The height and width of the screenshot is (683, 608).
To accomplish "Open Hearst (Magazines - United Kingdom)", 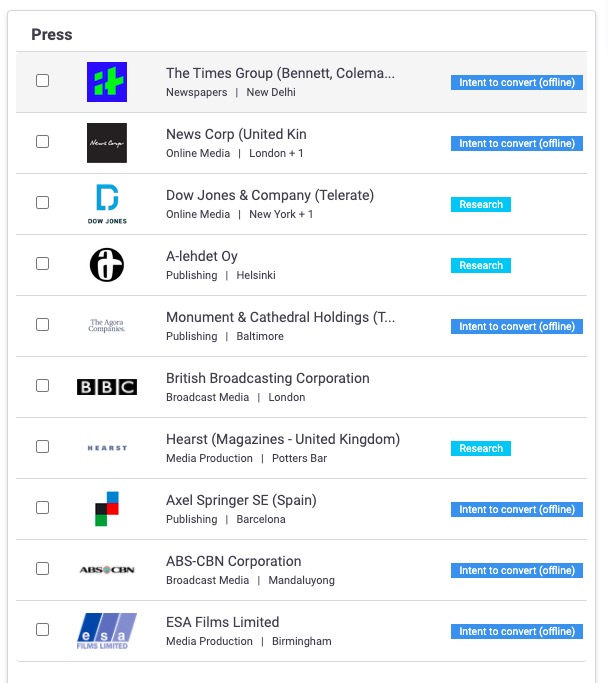I will (282, 439).
